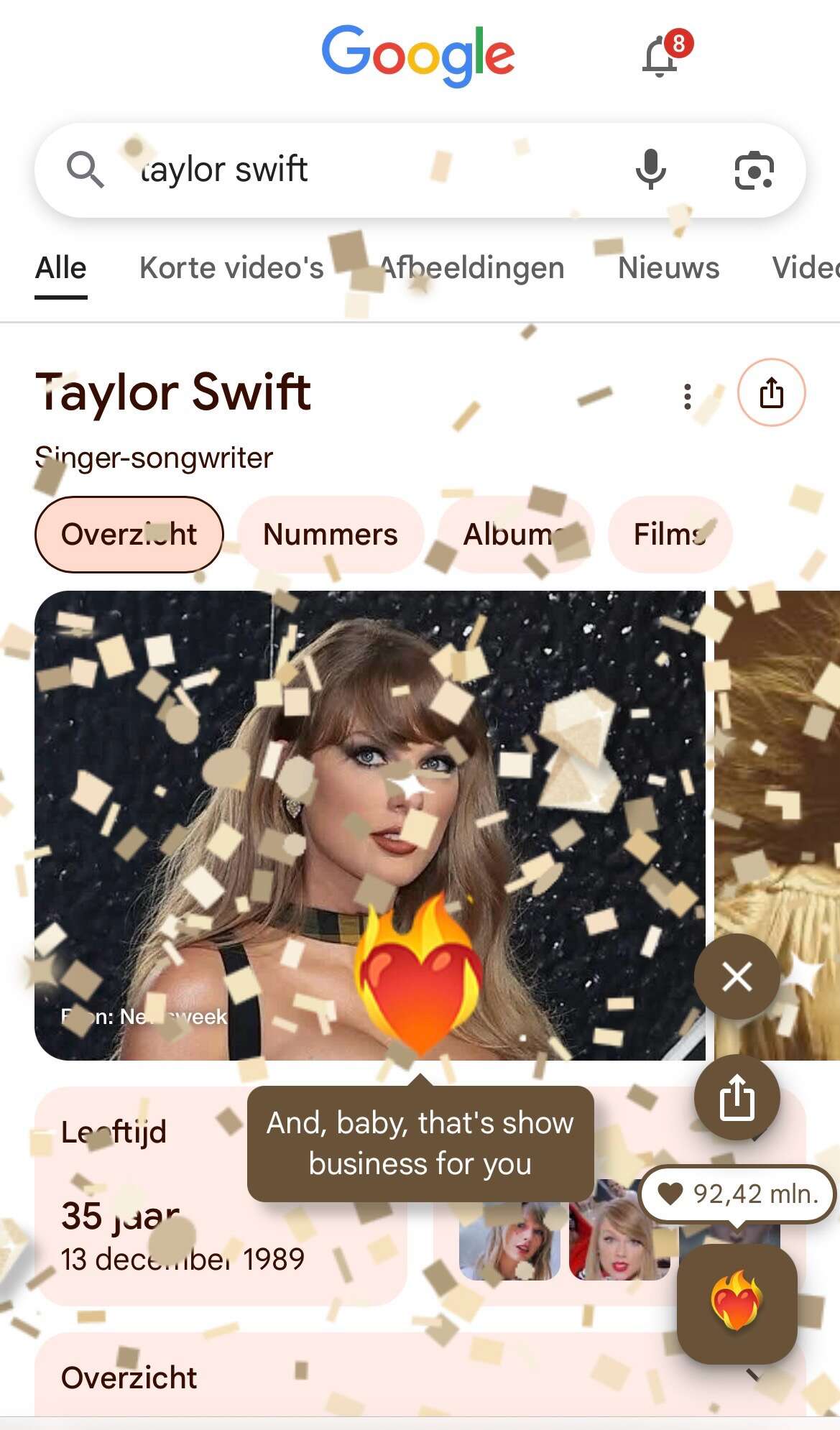The width and height of the screenshot is (840, 1430).
Task: Switch to the Nieuws tab
Action: coord(668,268)
